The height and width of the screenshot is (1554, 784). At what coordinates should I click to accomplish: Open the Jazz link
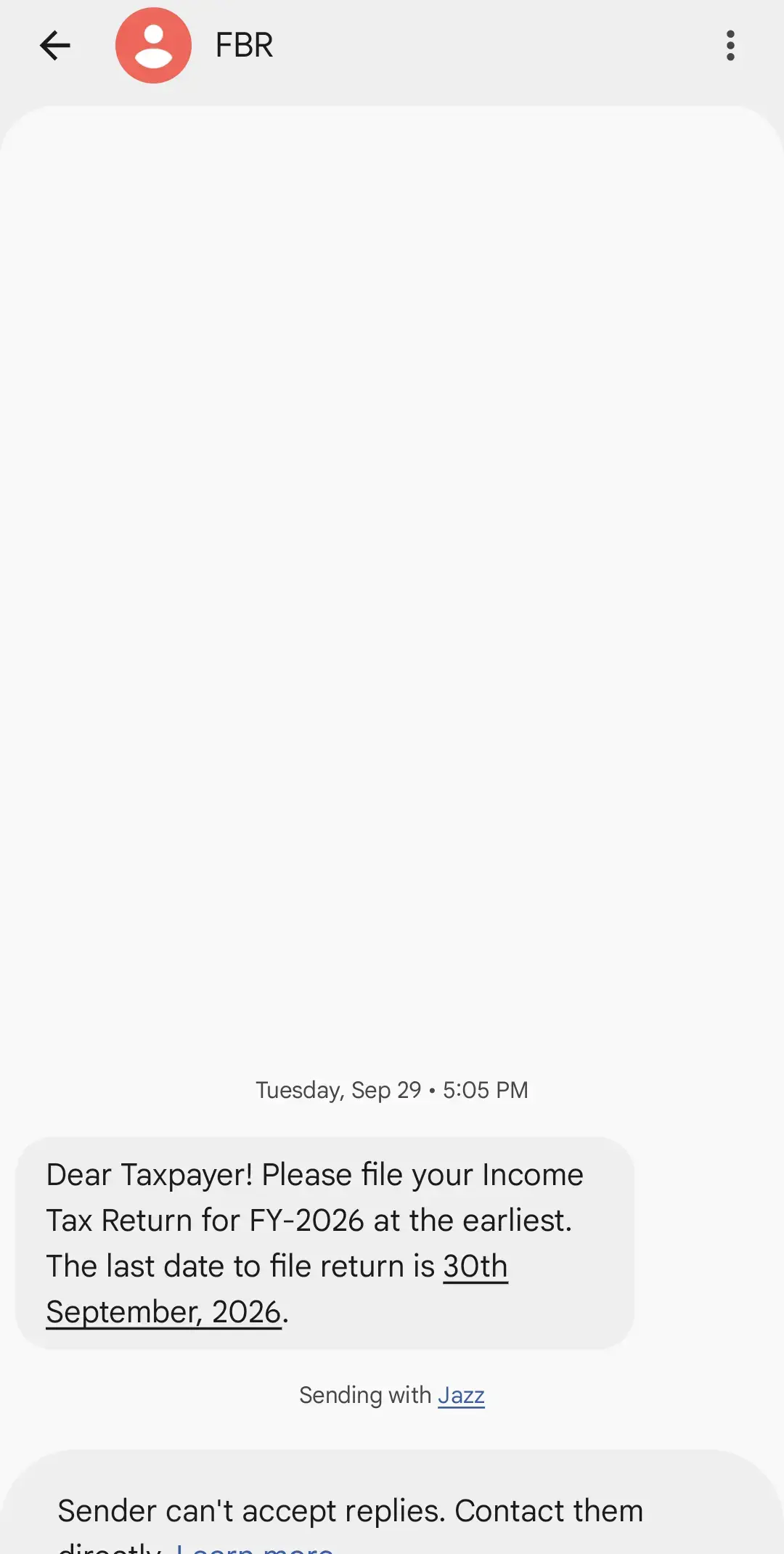pyautogui.click(x=461, y=1395)
